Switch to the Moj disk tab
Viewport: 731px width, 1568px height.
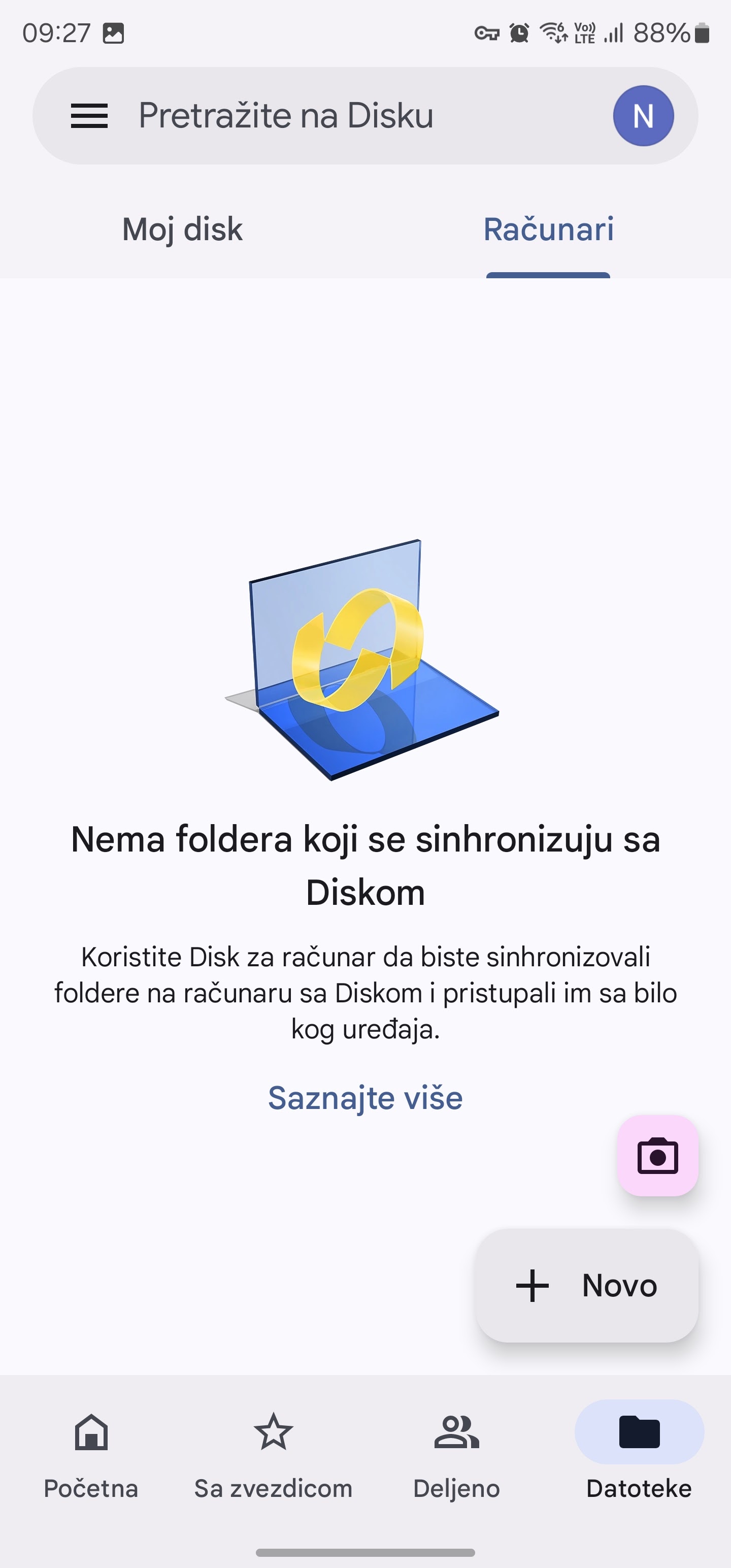click(x=183, y=230)
